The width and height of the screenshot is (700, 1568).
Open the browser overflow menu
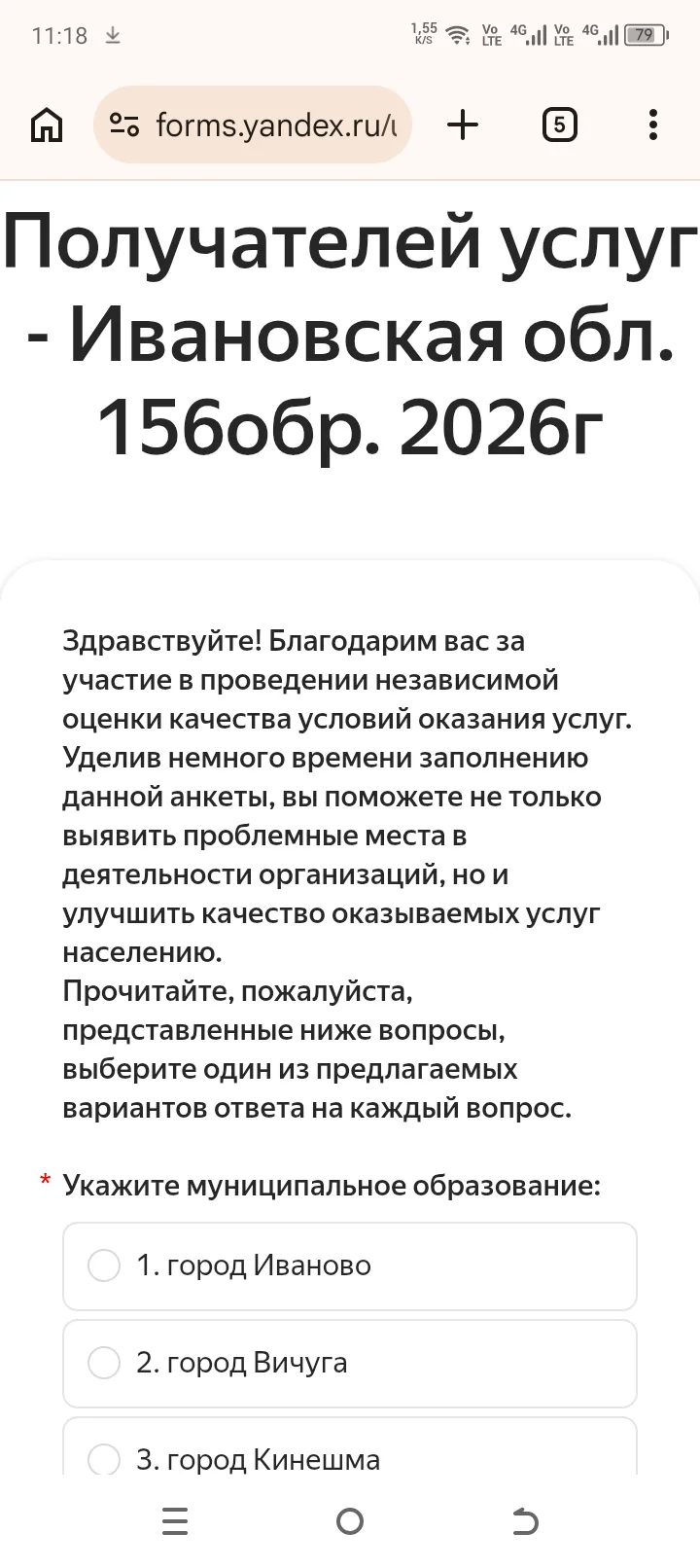[653, 125]
